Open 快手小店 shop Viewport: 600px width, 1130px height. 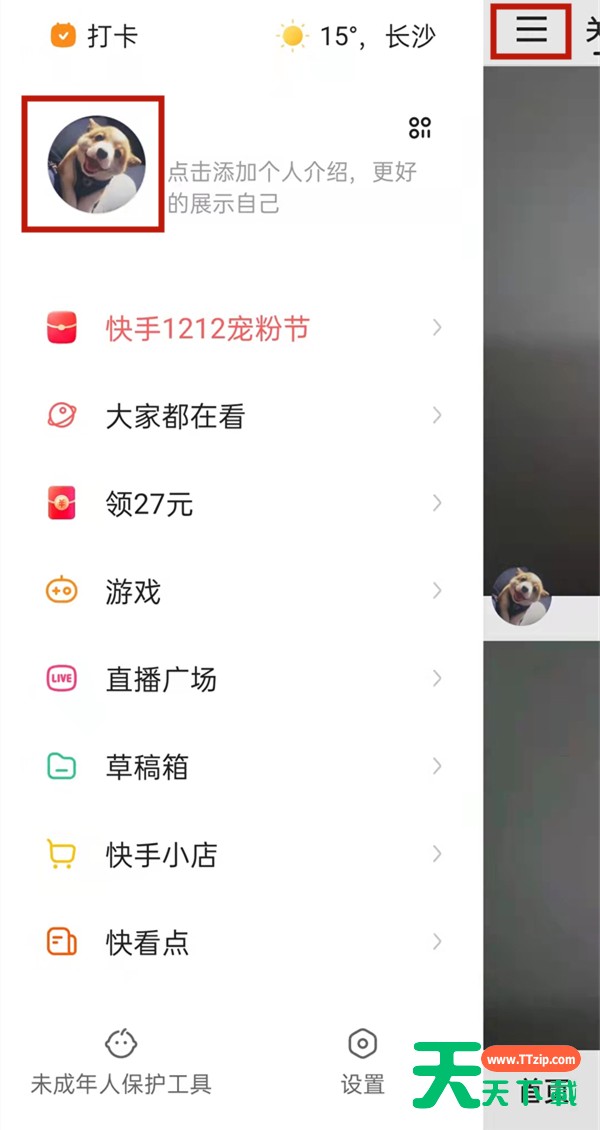(243, 855)
